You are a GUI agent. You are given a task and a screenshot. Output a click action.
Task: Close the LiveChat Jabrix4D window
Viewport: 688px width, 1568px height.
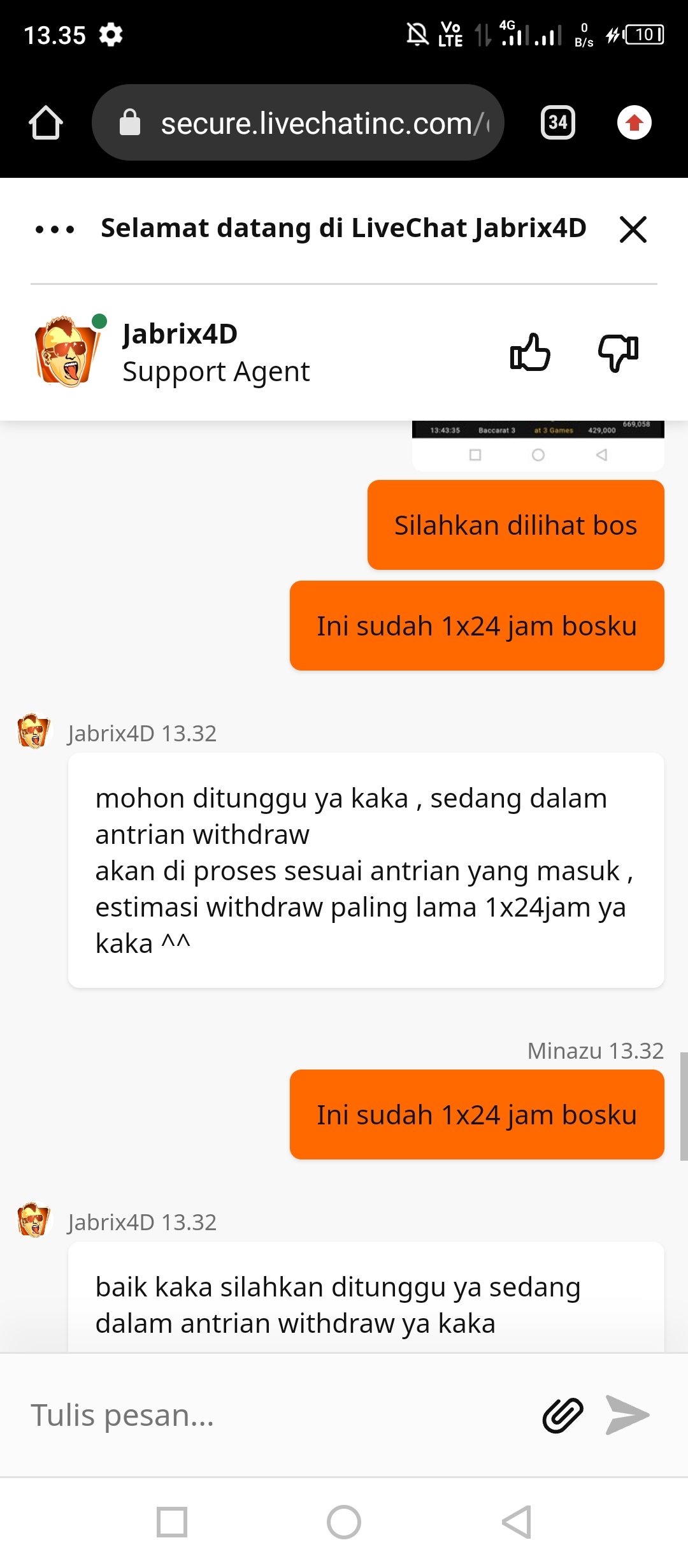[x=633, y=229]
